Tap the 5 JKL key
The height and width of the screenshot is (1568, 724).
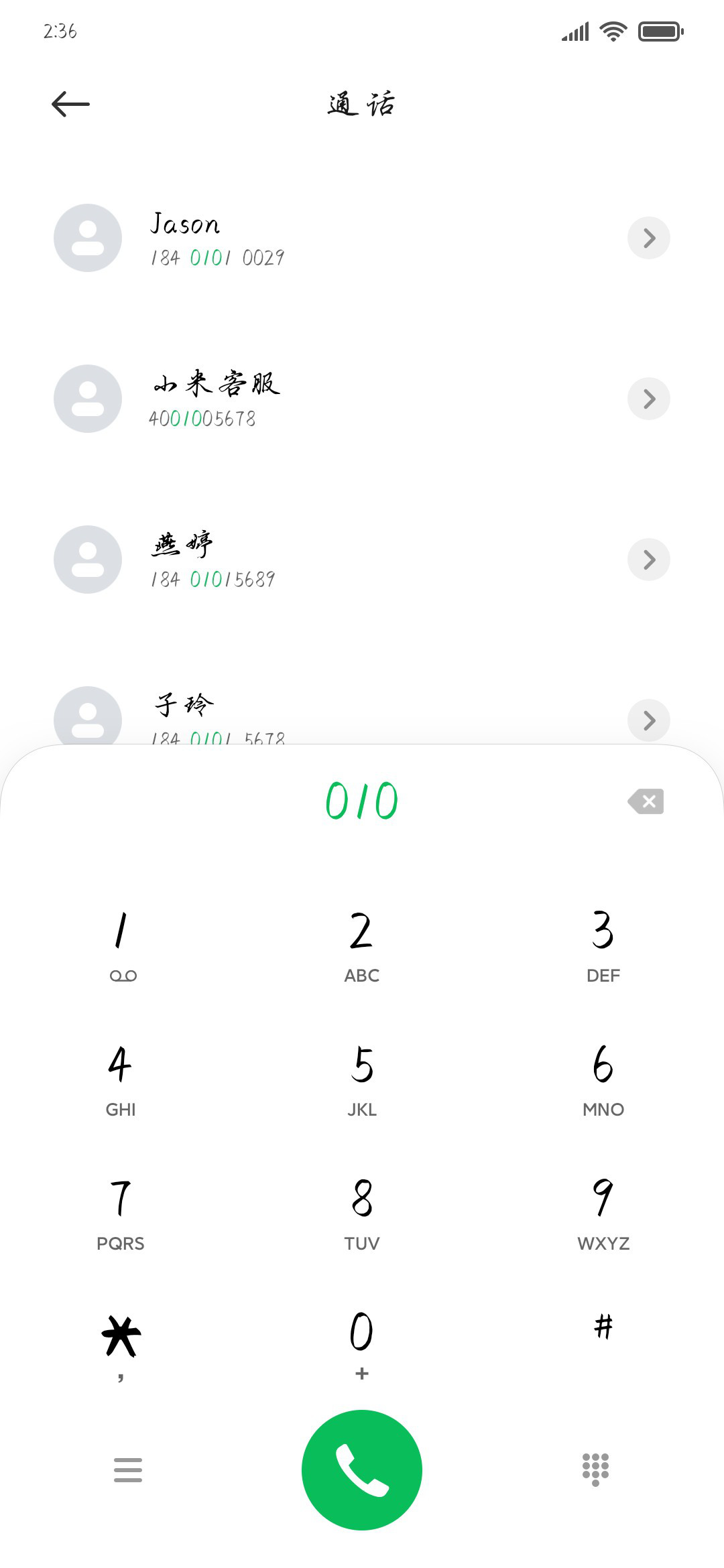click(362, 1079)
